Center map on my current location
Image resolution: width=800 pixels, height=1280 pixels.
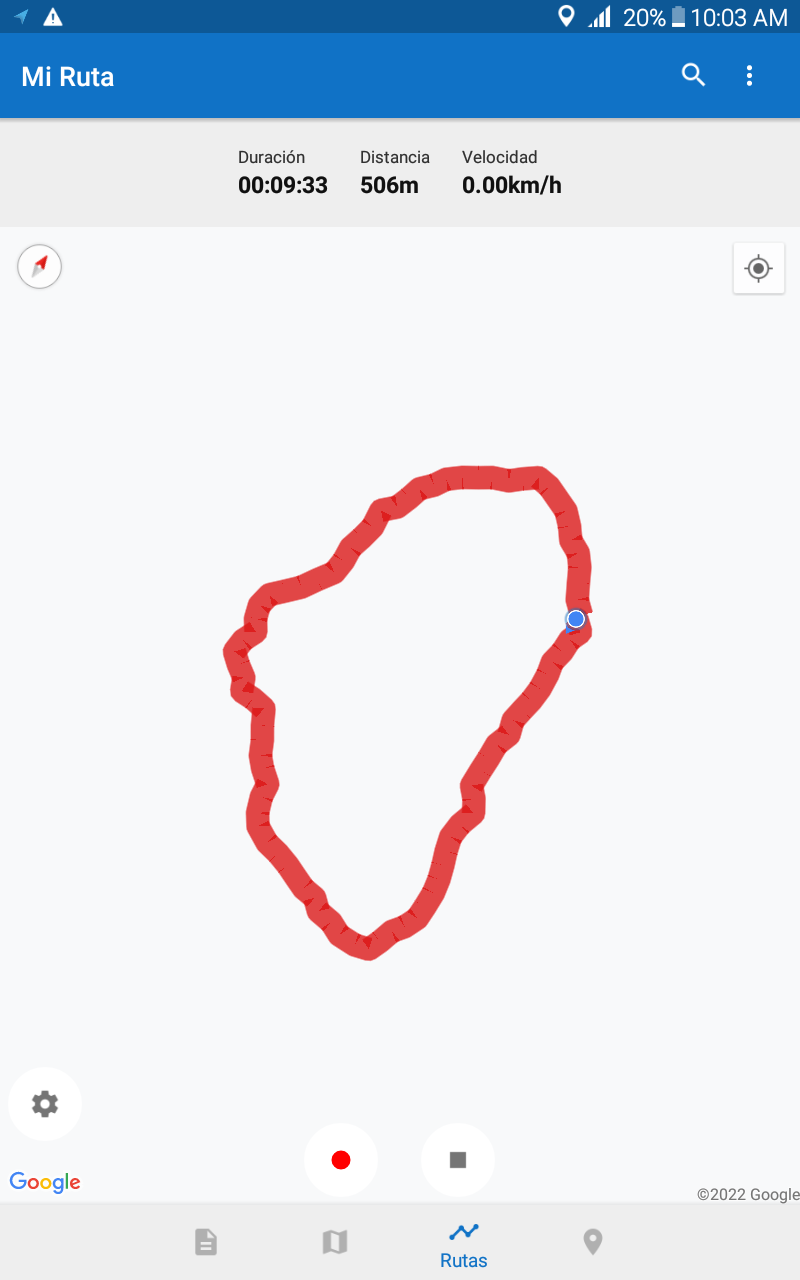(758, 268)
